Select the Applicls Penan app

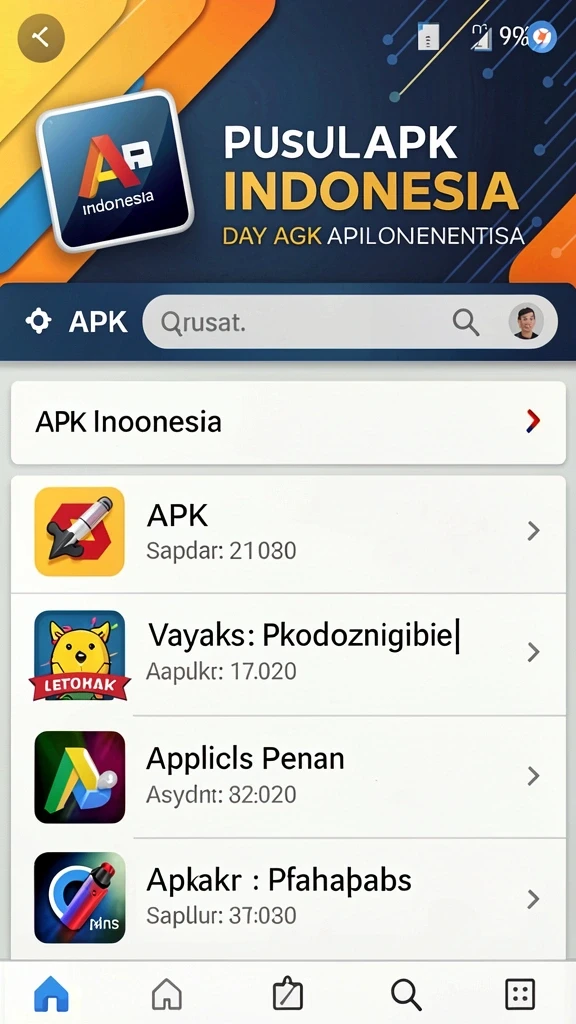(x=288, y=776)
